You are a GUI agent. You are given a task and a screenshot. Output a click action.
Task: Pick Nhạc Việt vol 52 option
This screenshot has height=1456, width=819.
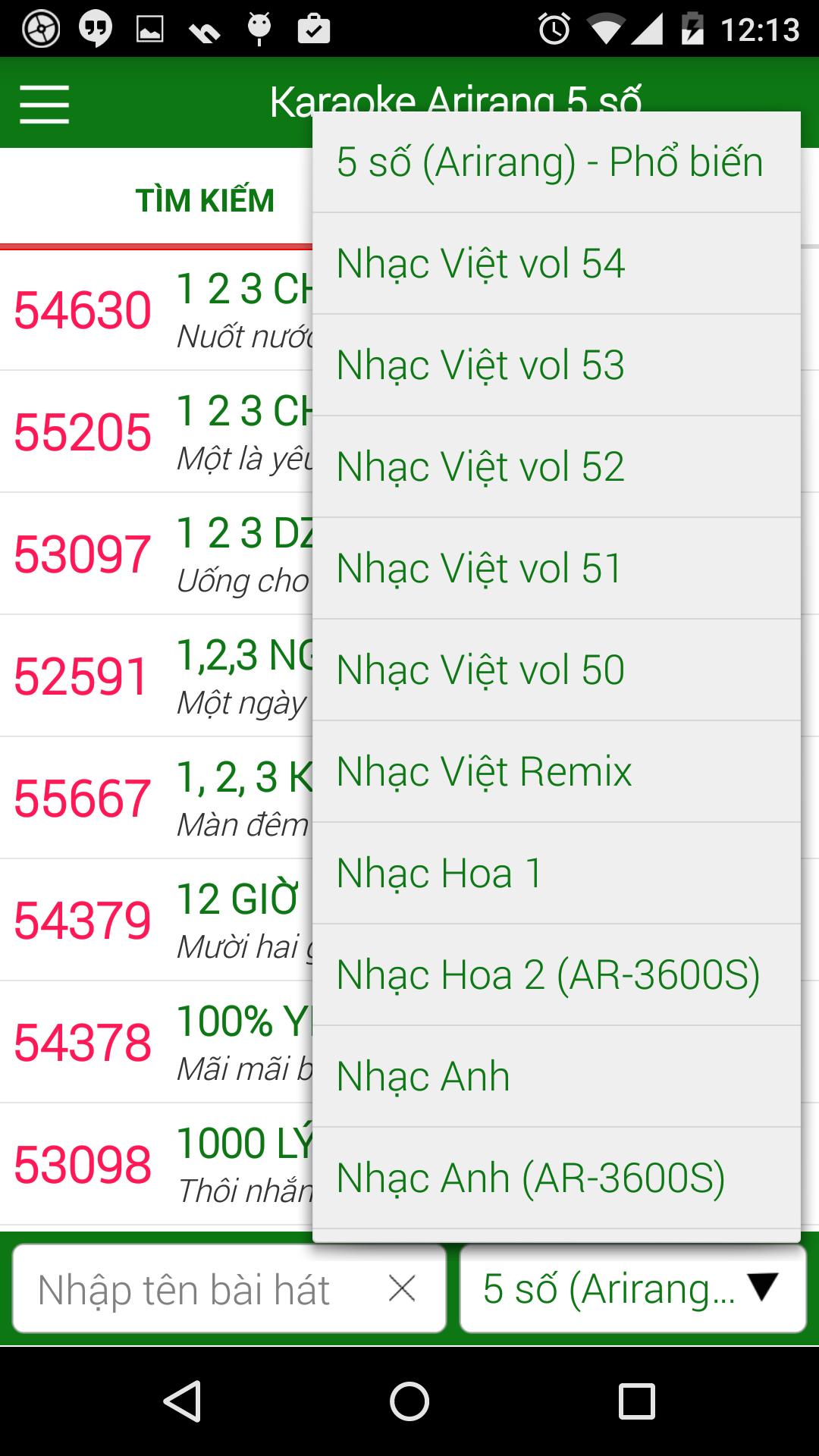(x=556, y=467)
